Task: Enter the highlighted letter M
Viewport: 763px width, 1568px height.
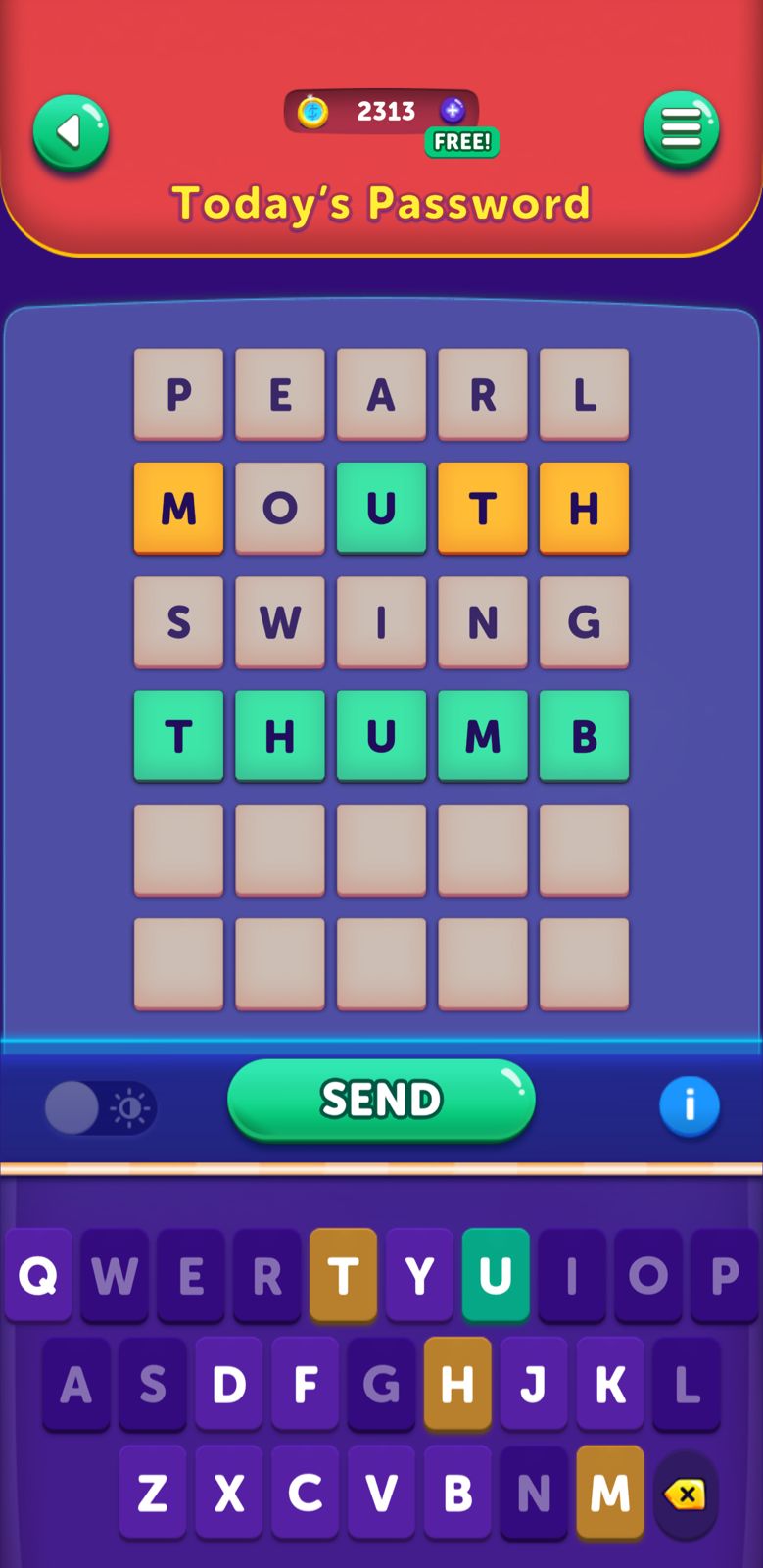Action: tap(609, 1494)
